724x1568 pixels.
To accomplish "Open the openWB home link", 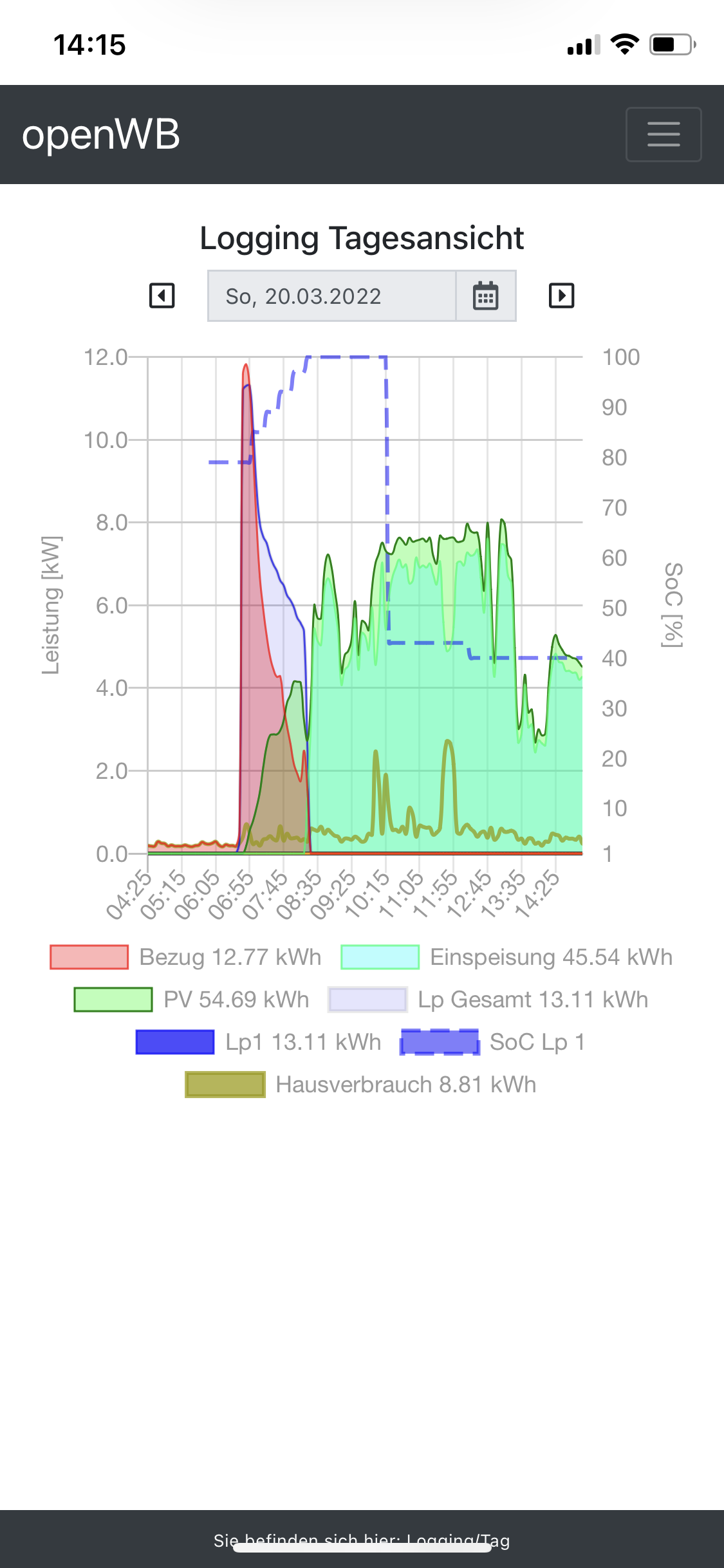I will coord(101,135).
